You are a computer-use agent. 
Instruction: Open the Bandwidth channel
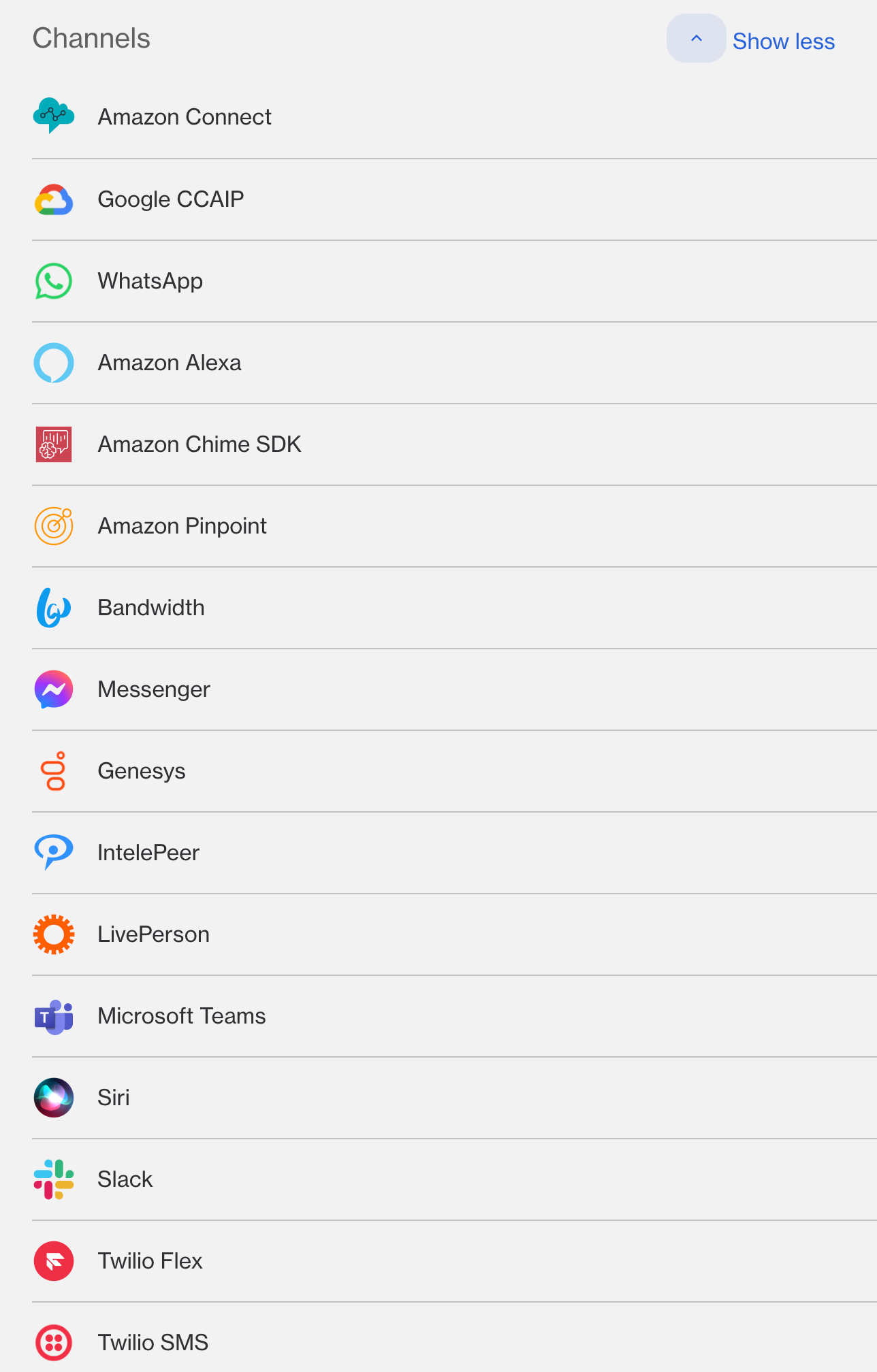[x=151, y=608]
